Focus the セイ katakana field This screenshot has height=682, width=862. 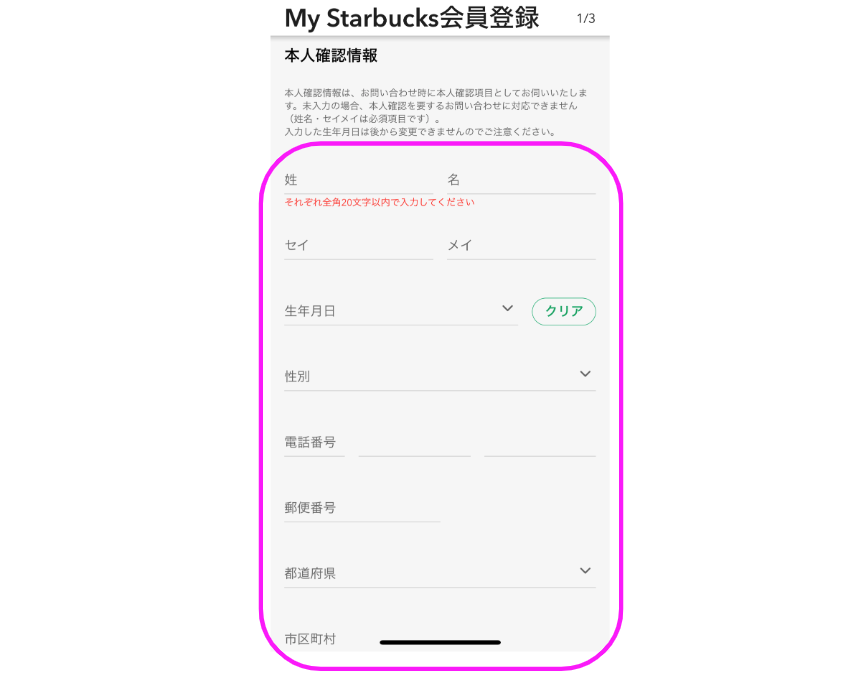(x=358, y=246)
